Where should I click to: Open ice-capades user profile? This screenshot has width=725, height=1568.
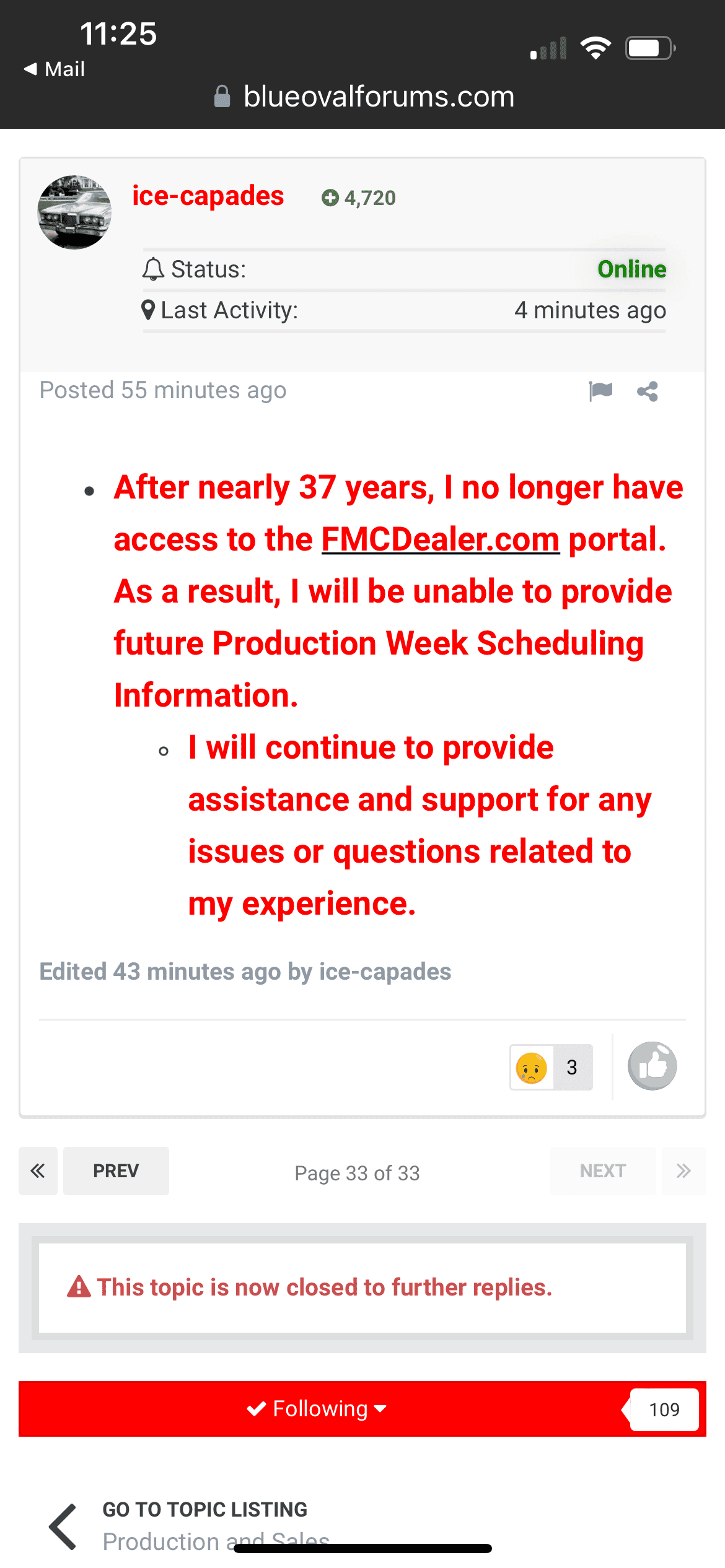pyautogui.click(x=208, y=196)
